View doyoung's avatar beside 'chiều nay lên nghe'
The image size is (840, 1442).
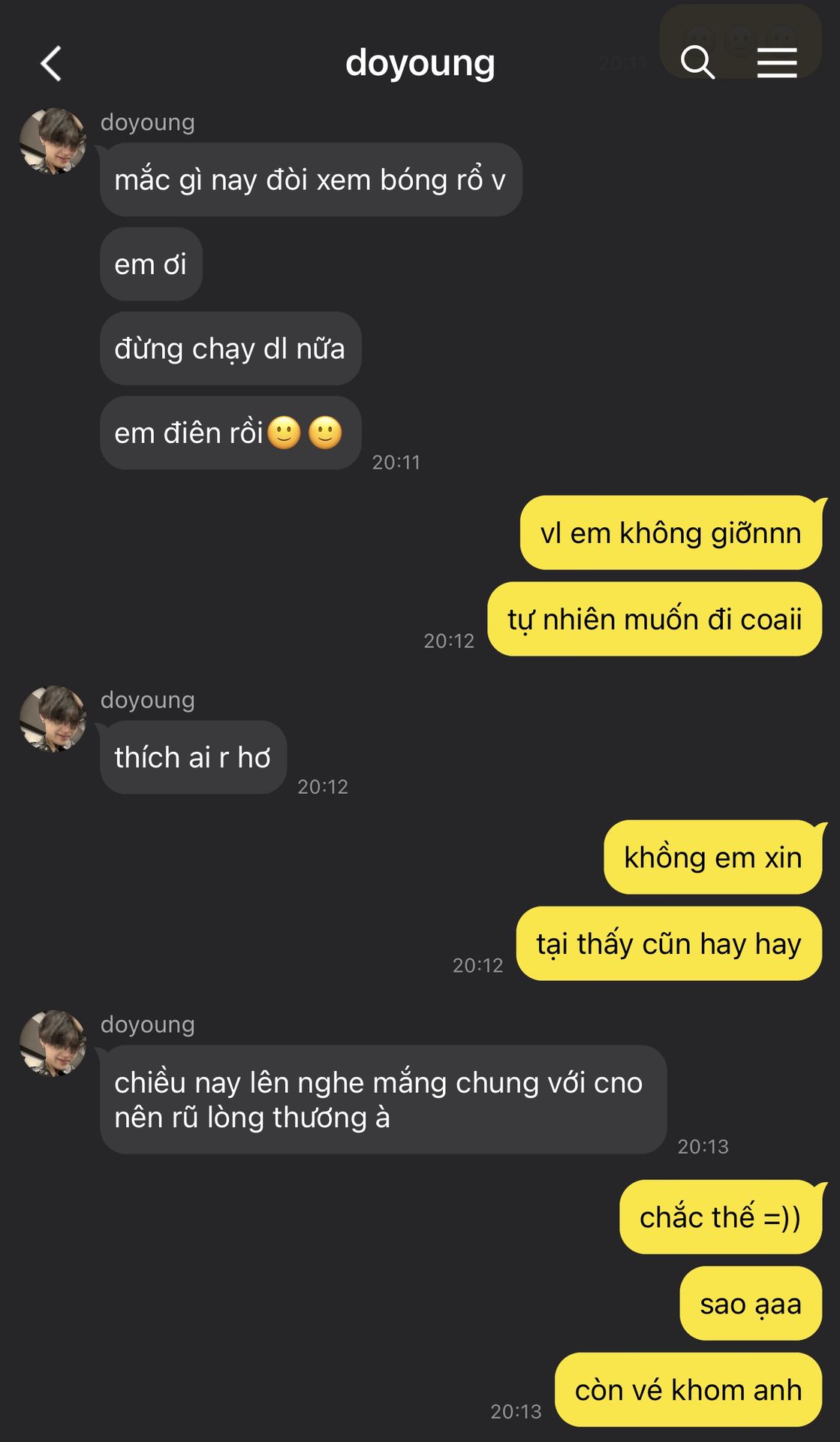53,1044
